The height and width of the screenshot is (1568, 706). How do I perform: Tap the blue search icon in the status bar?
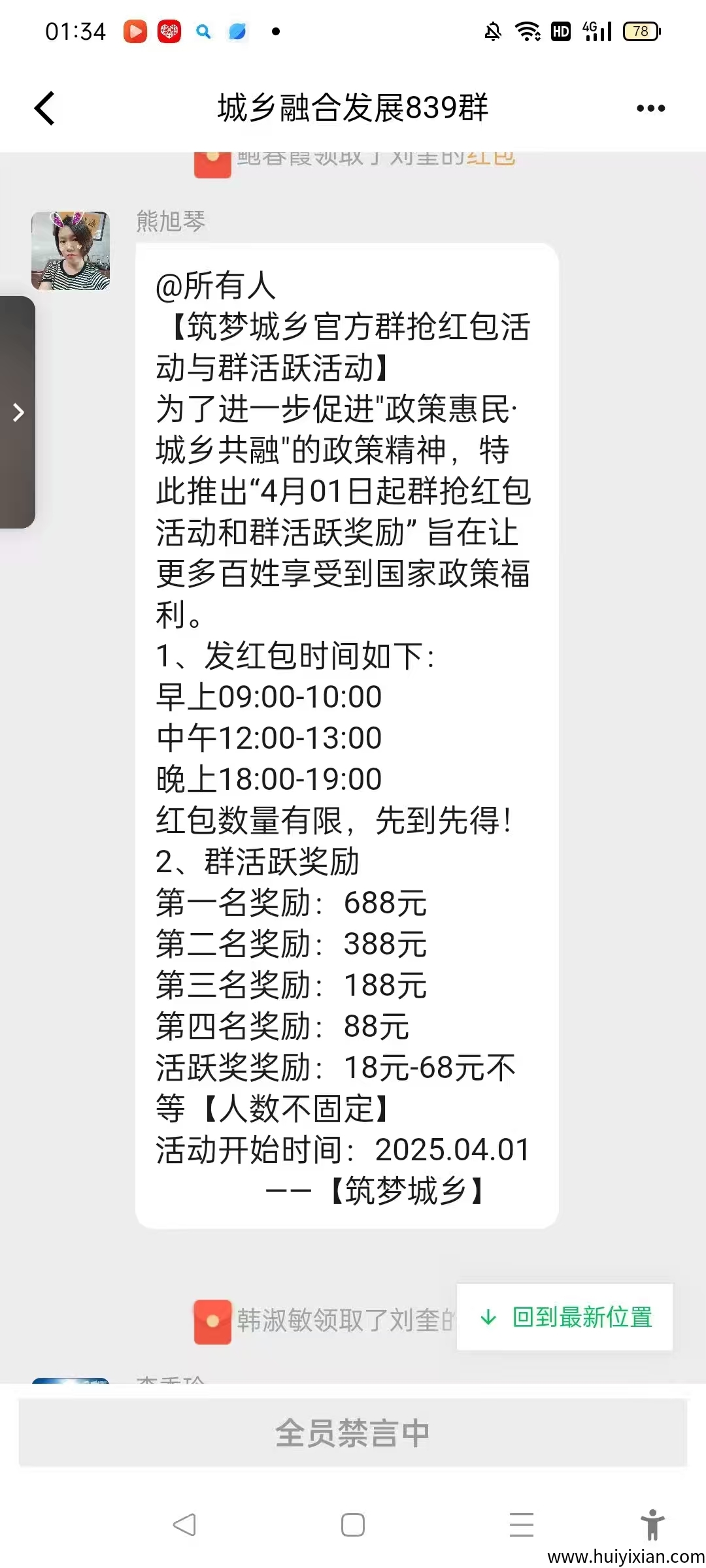(203, 31)
